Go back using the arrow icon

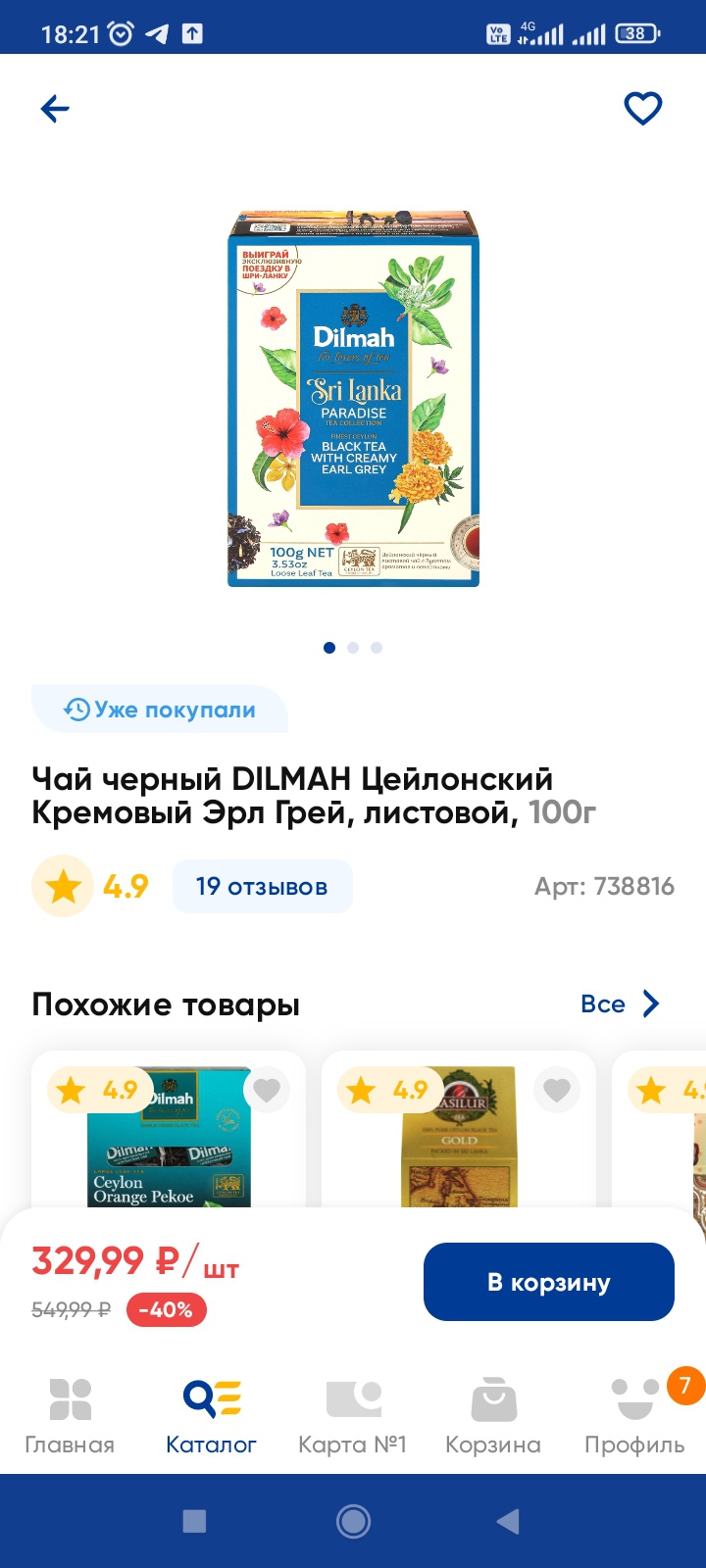55,109
